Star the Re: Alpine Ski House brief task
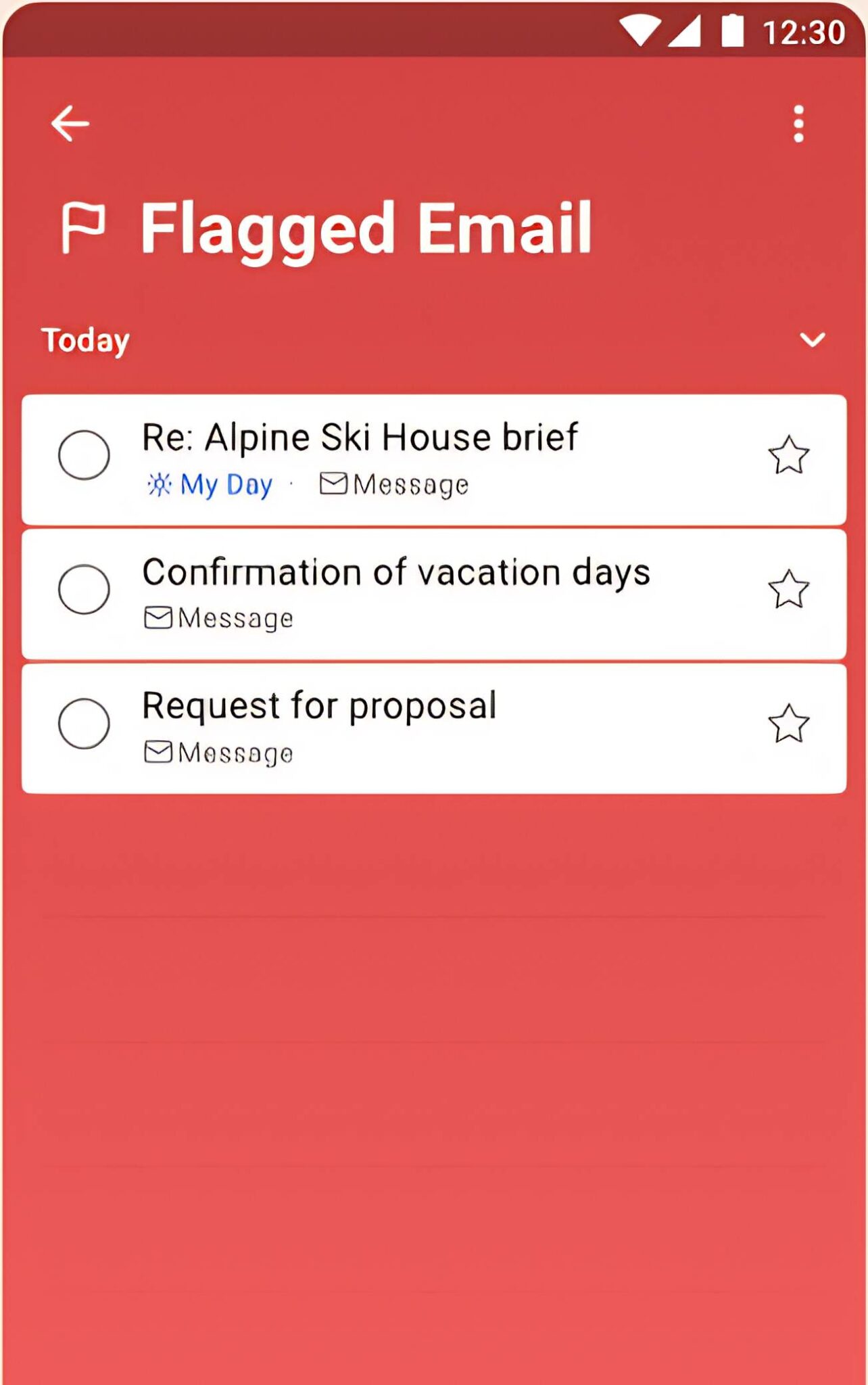The width and height of the screenshot is (868, 1385). tap(788, 455)
